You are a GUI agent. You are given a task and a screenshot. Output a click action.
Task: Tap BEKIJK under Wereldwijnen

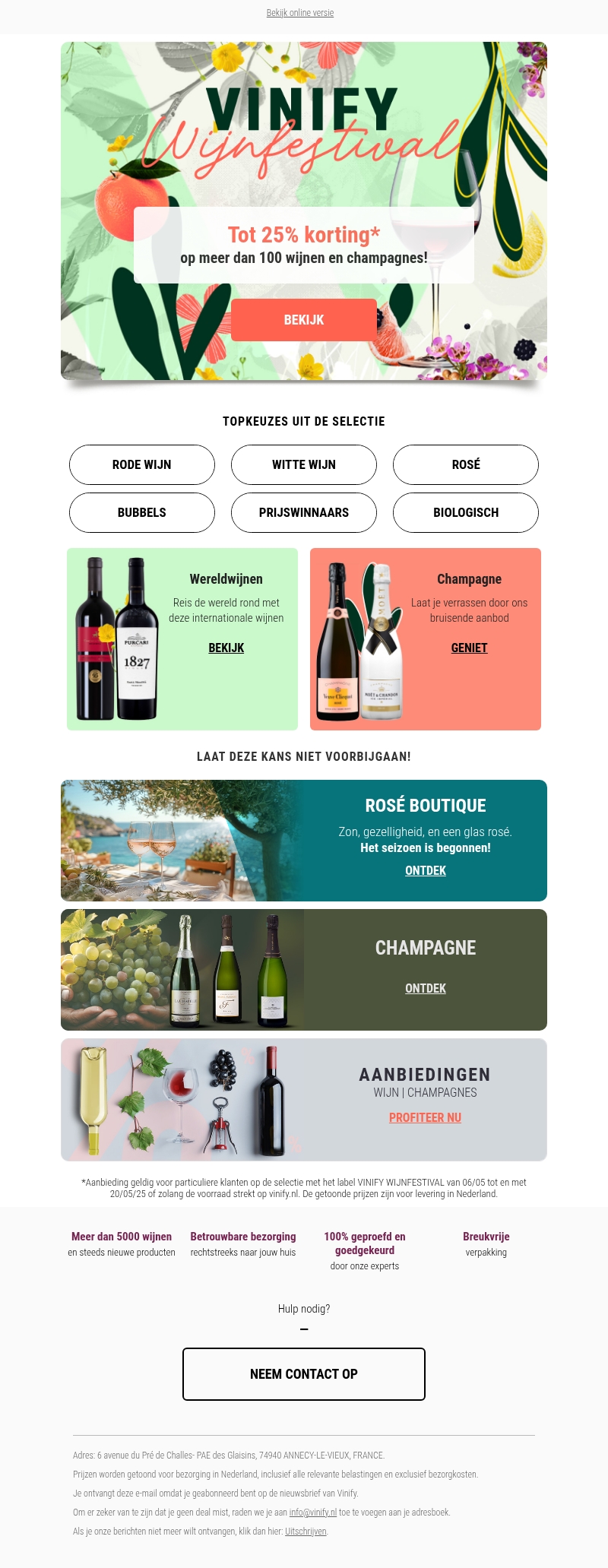(226, 648)
